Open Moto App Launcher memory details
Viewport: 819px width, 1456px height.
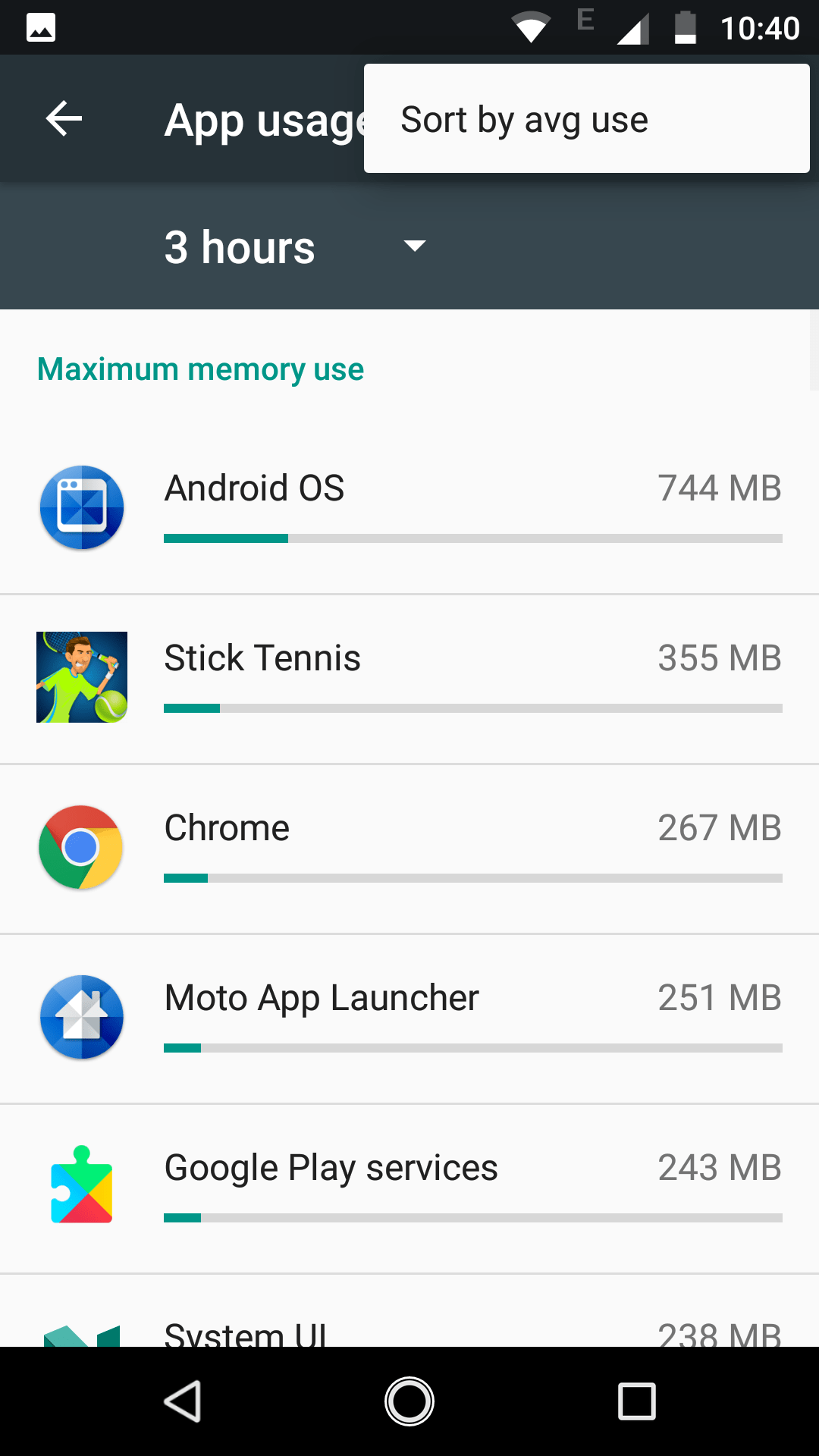pos(409,1018)
